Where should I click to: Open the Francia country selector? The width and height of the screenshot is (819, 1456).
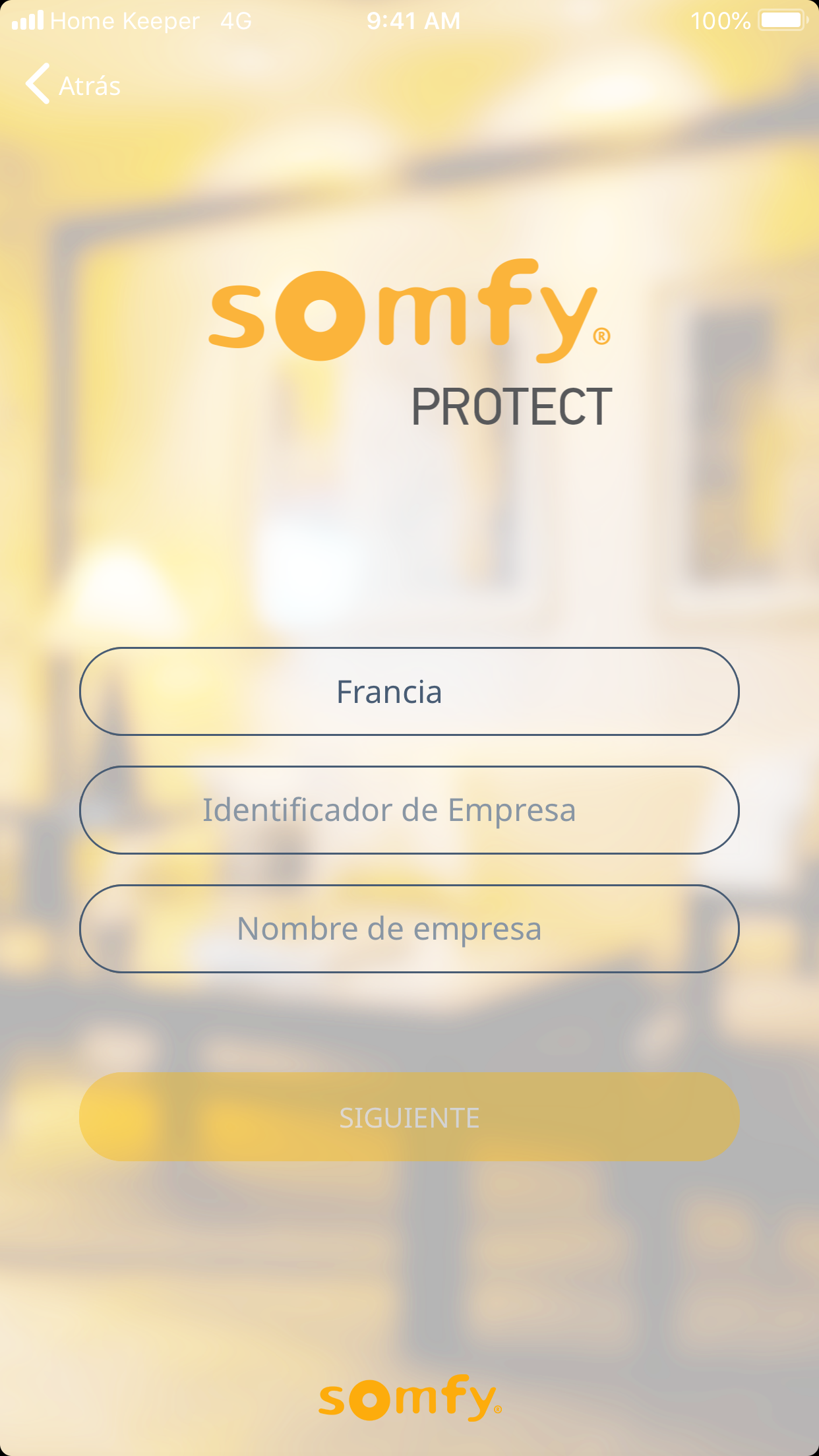click(x=409, y=691)
